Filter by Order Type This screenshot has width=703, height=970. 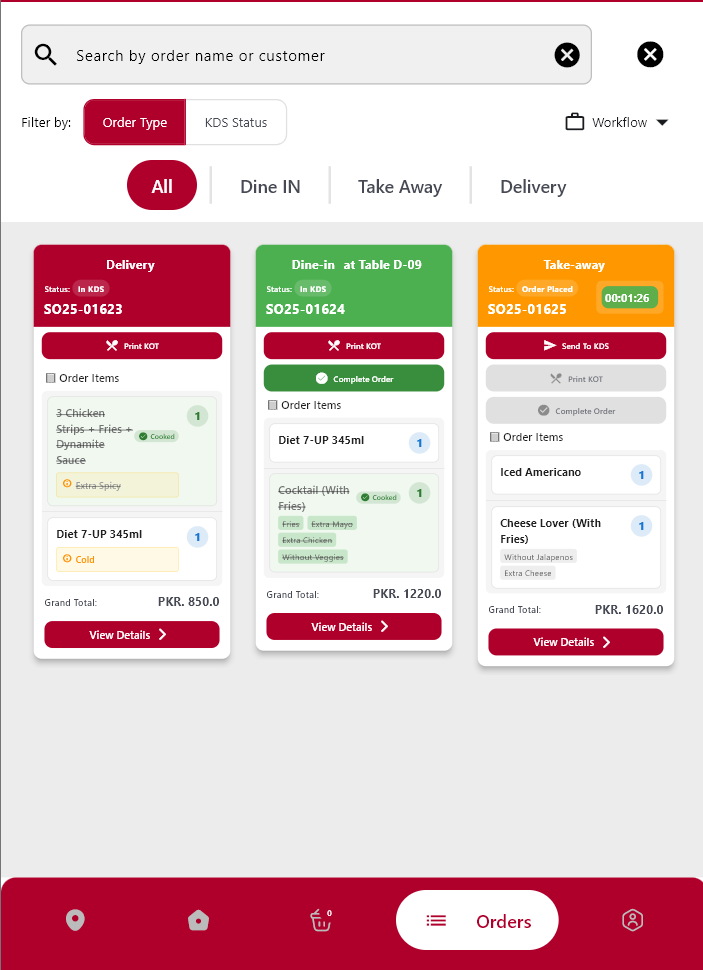(135, 123)
